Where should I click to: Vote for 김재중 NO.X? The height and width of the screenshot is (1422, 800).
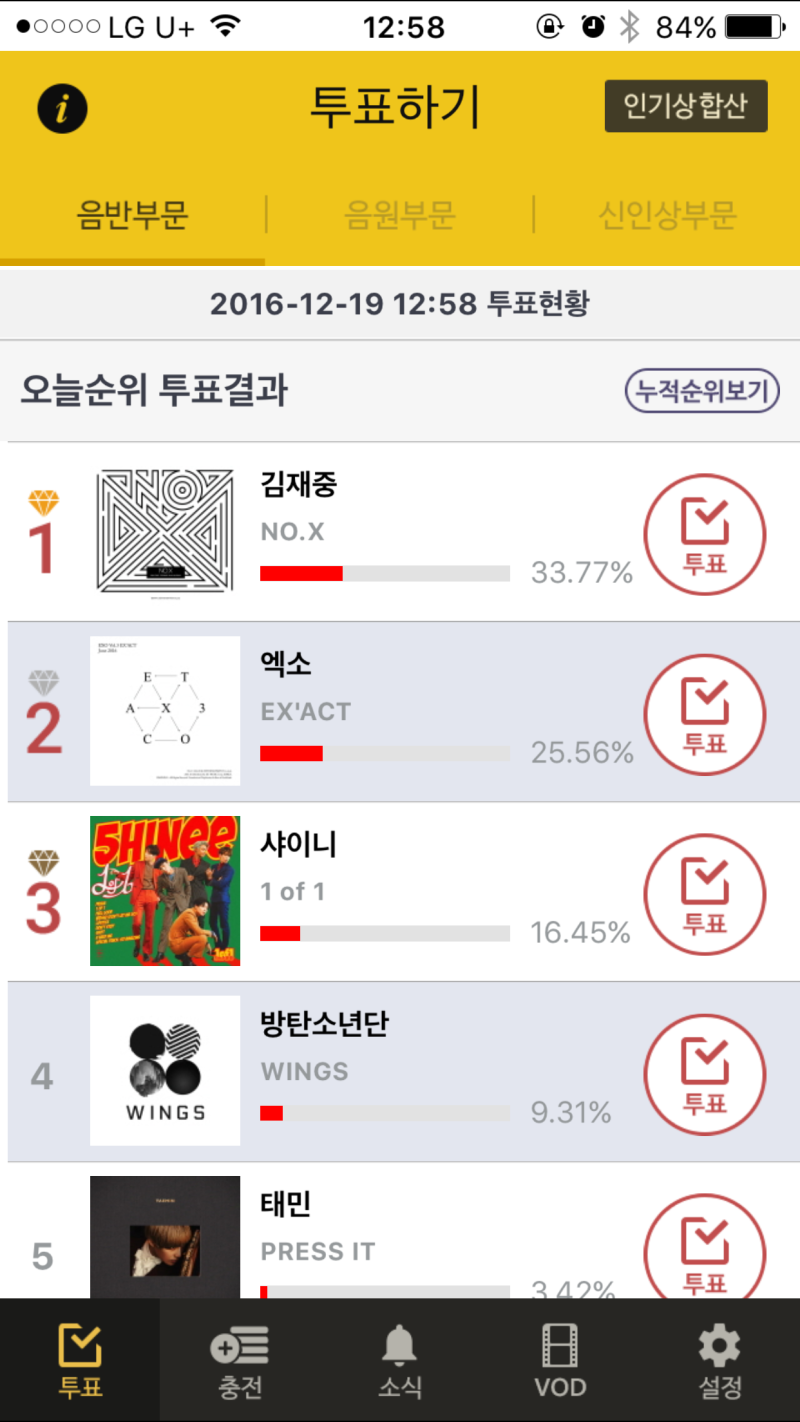(x=705, y=534)
